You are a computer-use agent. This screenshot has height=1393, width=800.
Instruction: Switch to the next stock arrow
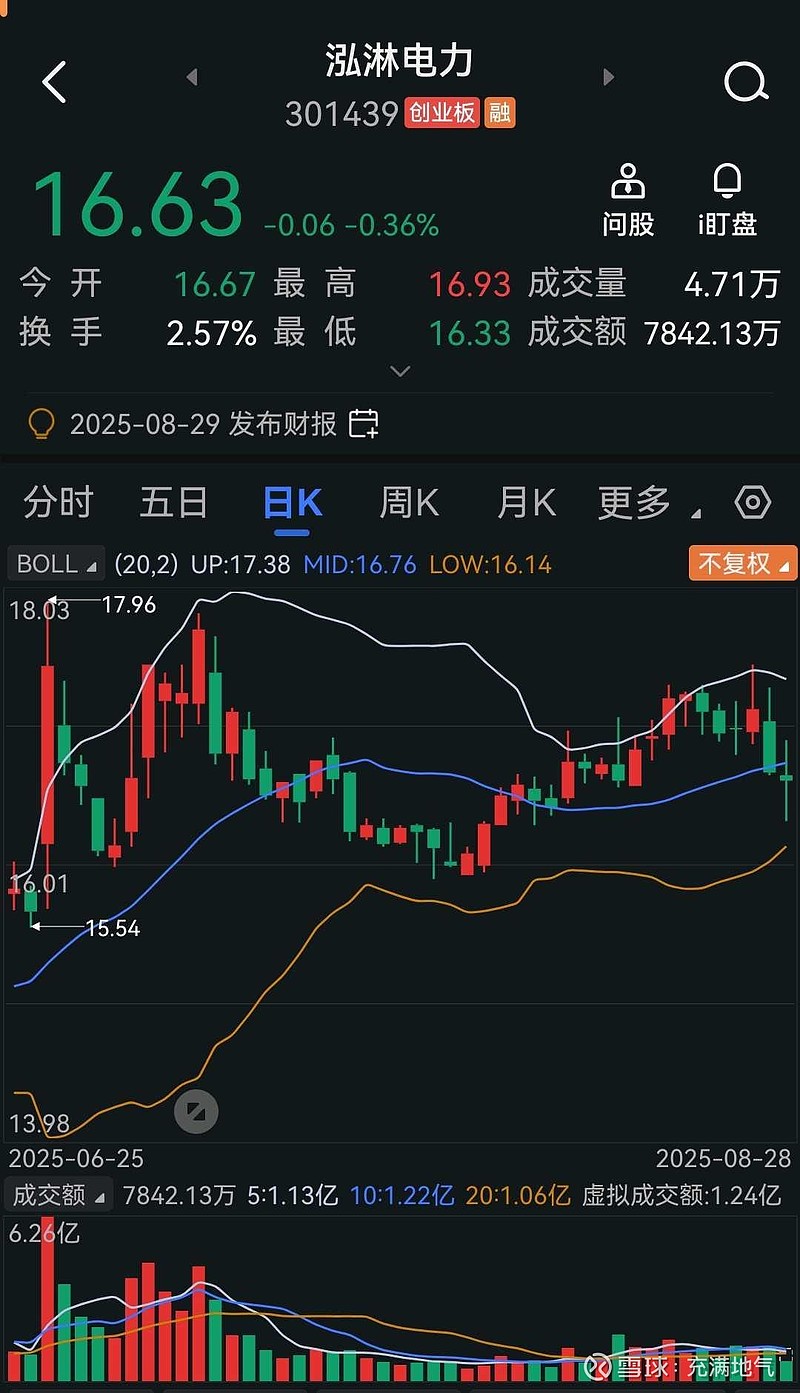click(608, 77)
